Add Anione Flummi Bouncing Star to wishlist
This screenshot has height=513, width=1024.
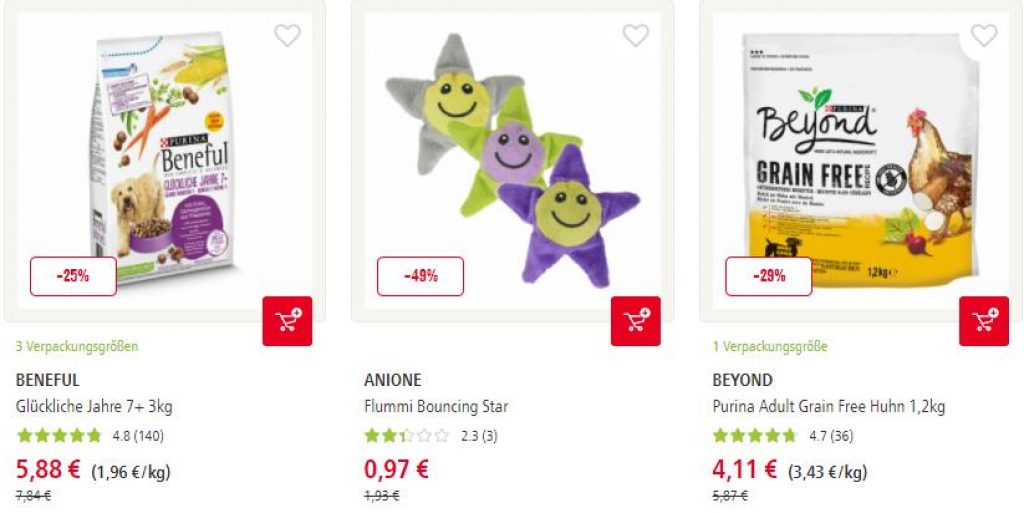636,36
